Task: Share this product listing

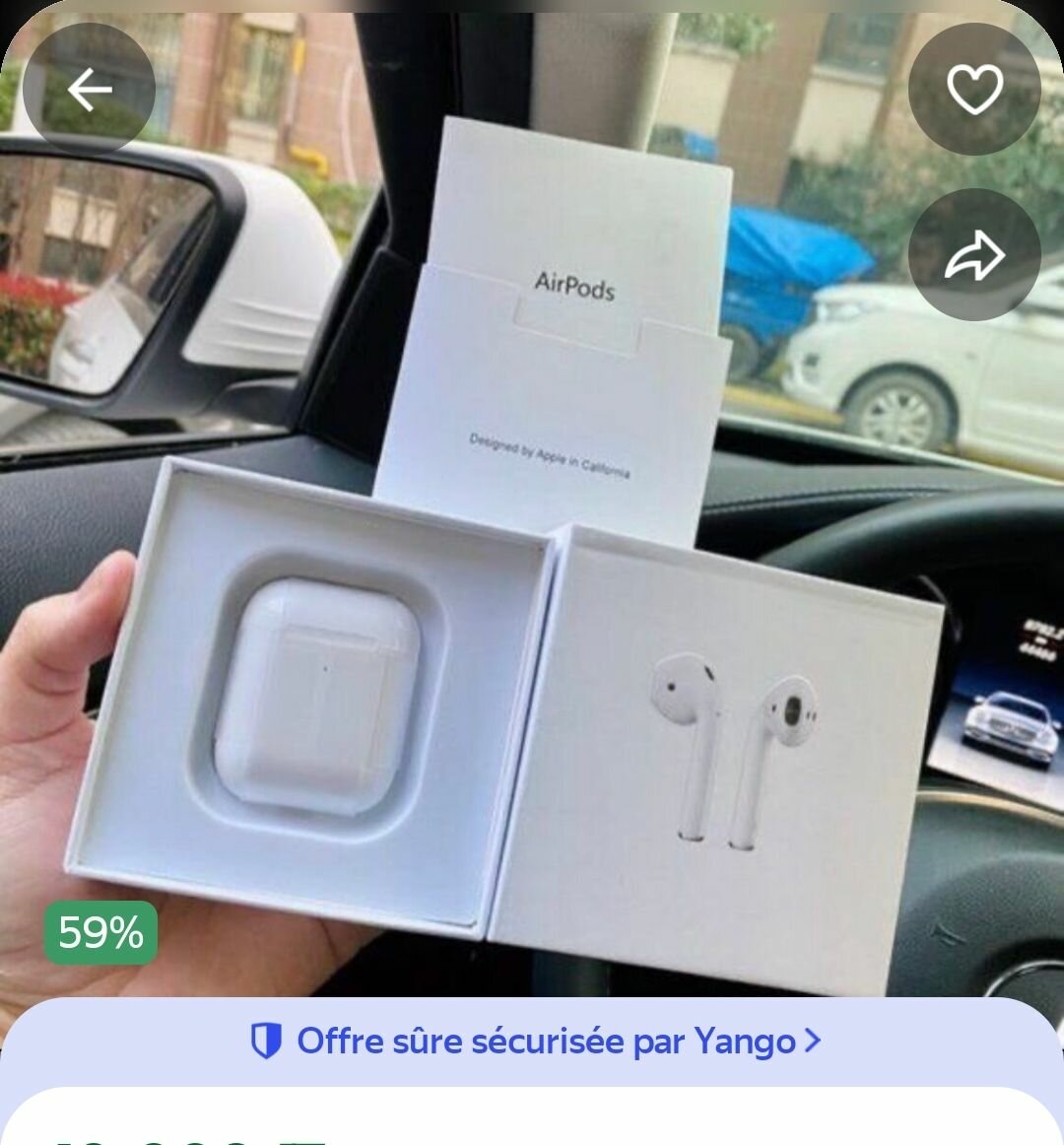Action: tap(973, 255)
